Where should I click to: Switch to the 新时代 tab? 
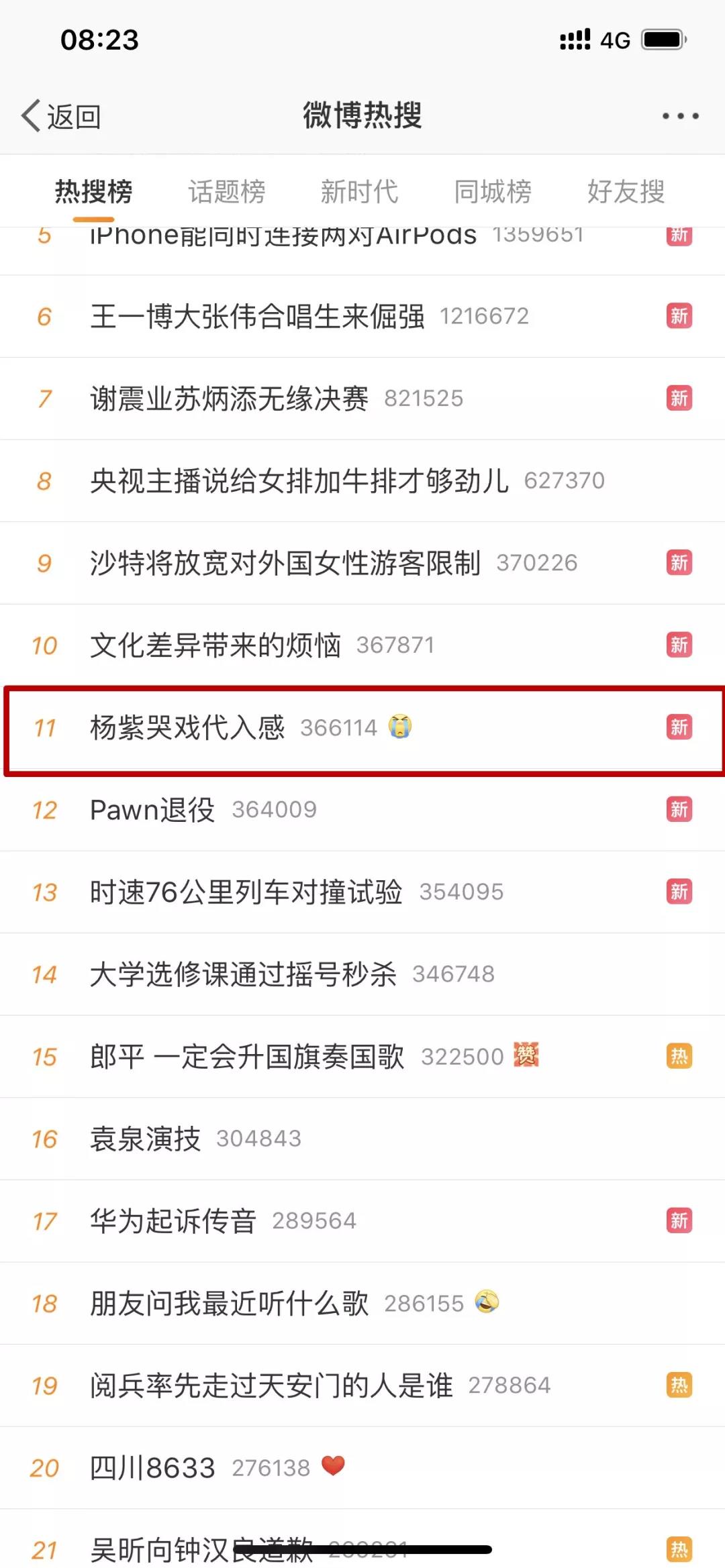[360, 191]
